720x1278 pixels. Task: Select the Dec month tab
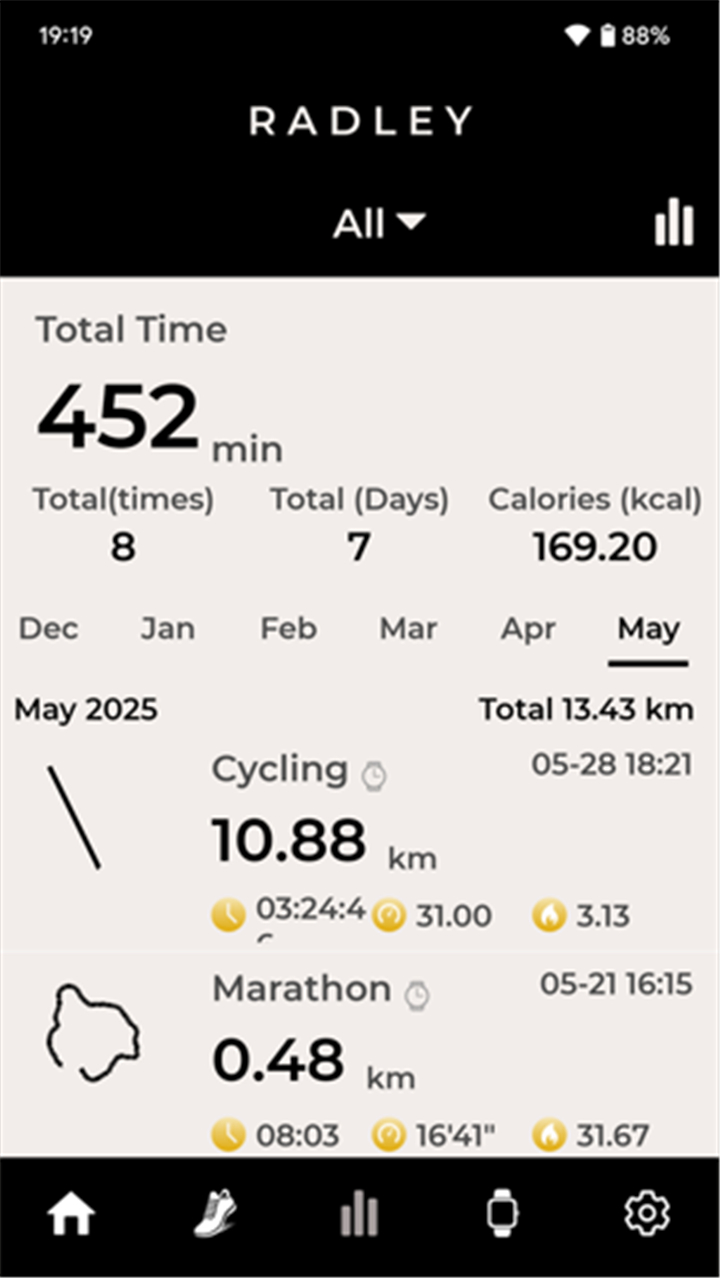(49, 629)
